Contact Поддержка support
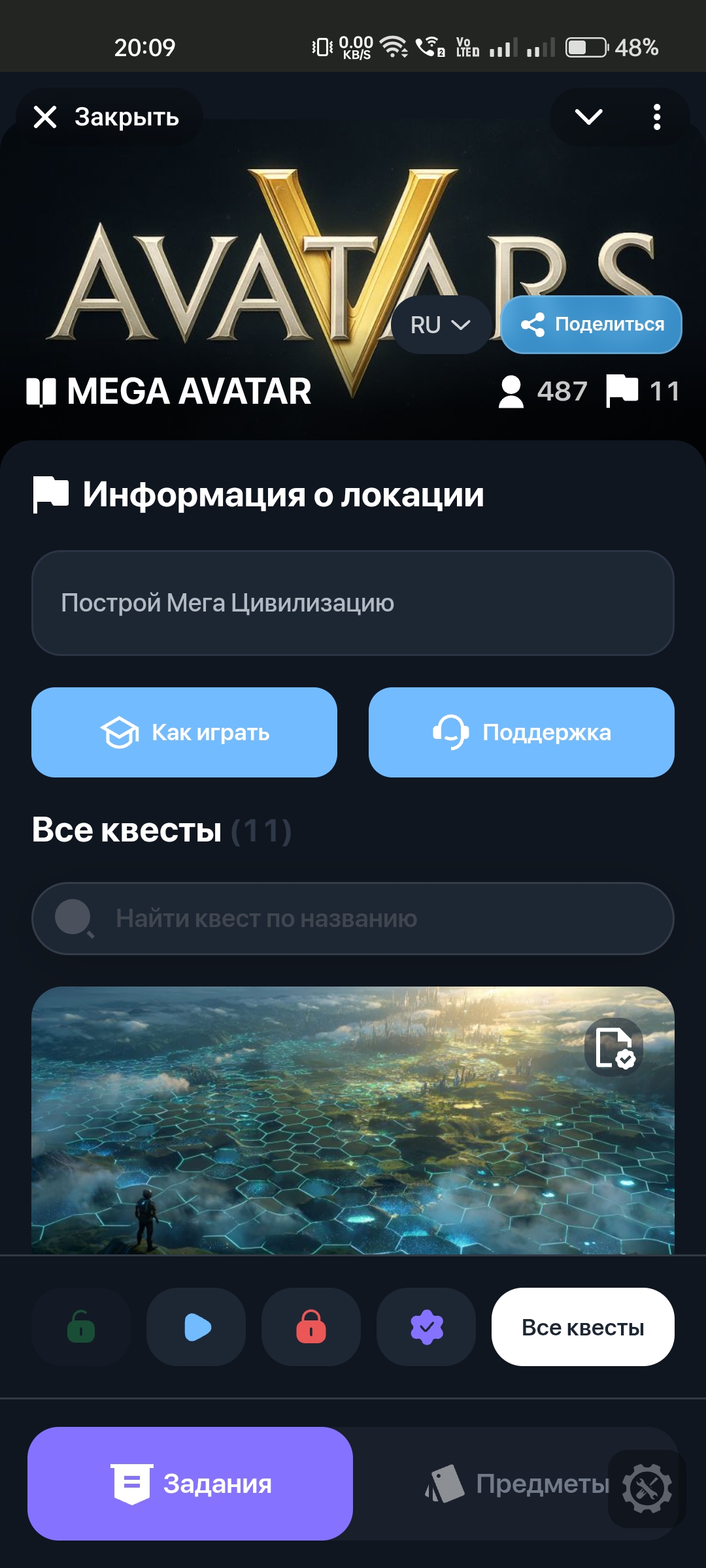The width and height of the screenshot is (706, 1568). [522, 732]
